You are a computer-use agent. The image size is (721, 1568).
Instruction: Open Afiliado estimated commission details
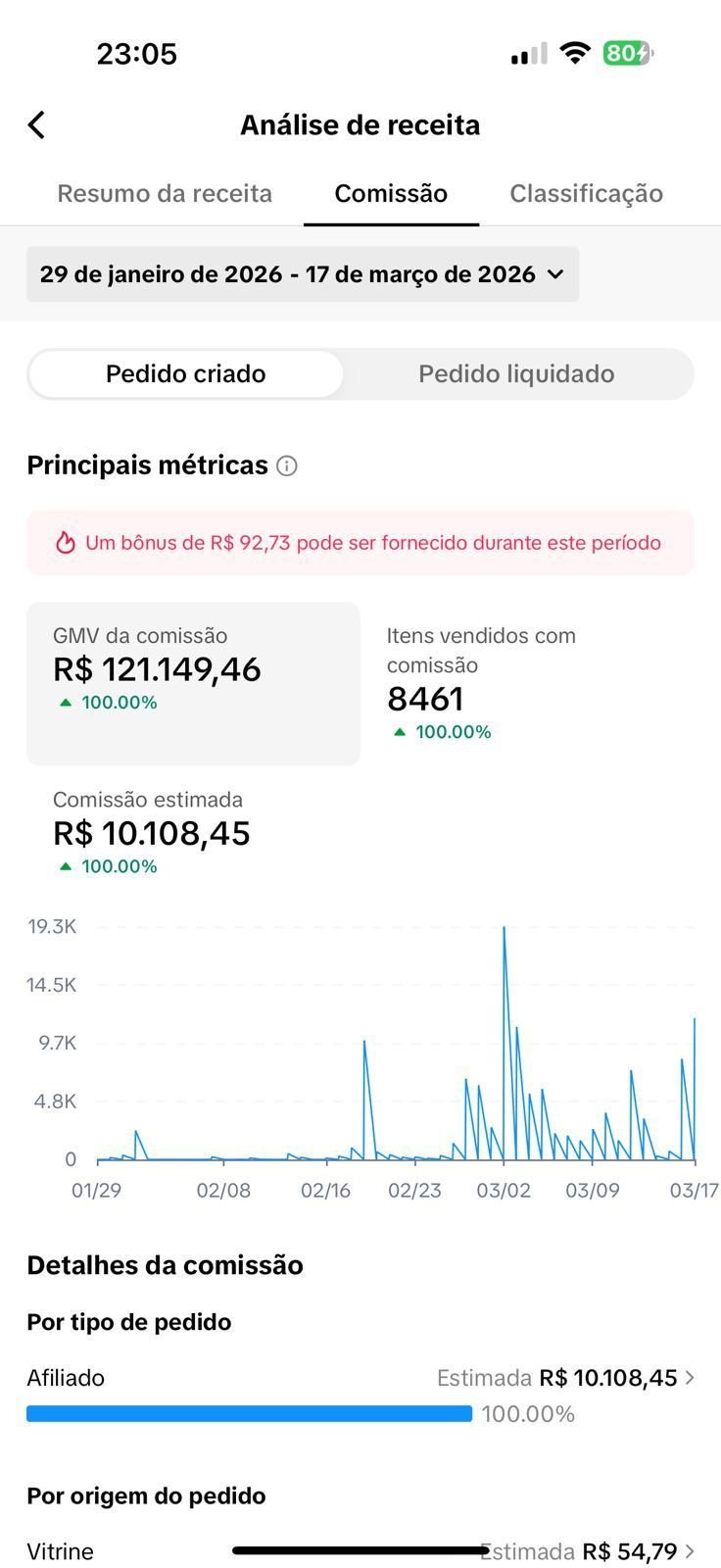[568, 1378]
